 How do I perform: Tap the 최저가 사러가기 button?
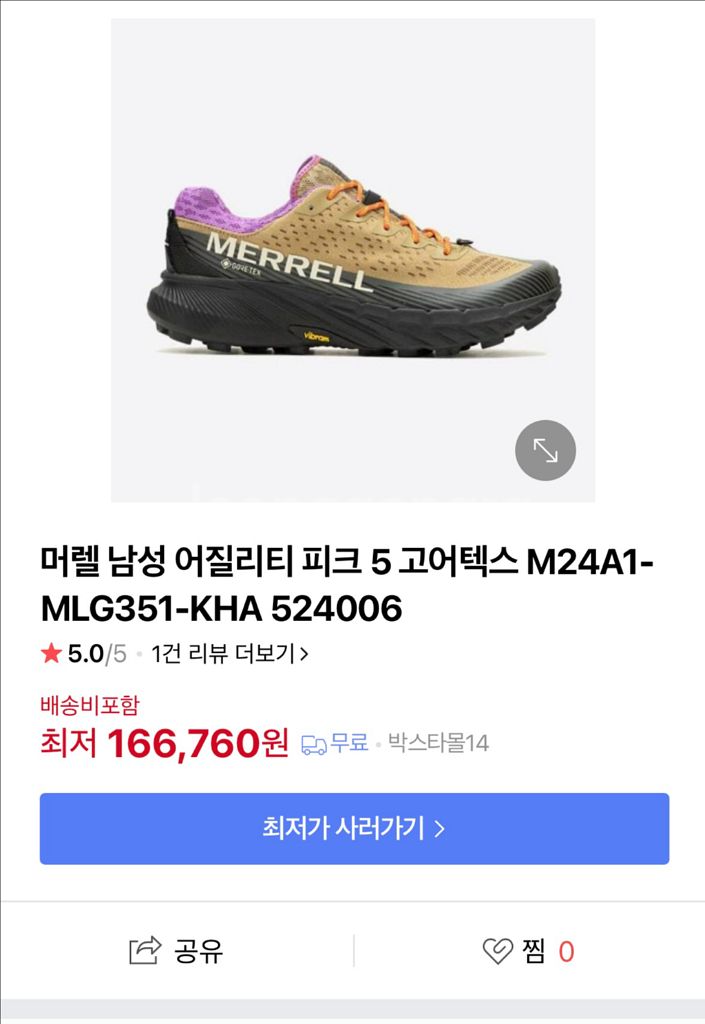354,828
